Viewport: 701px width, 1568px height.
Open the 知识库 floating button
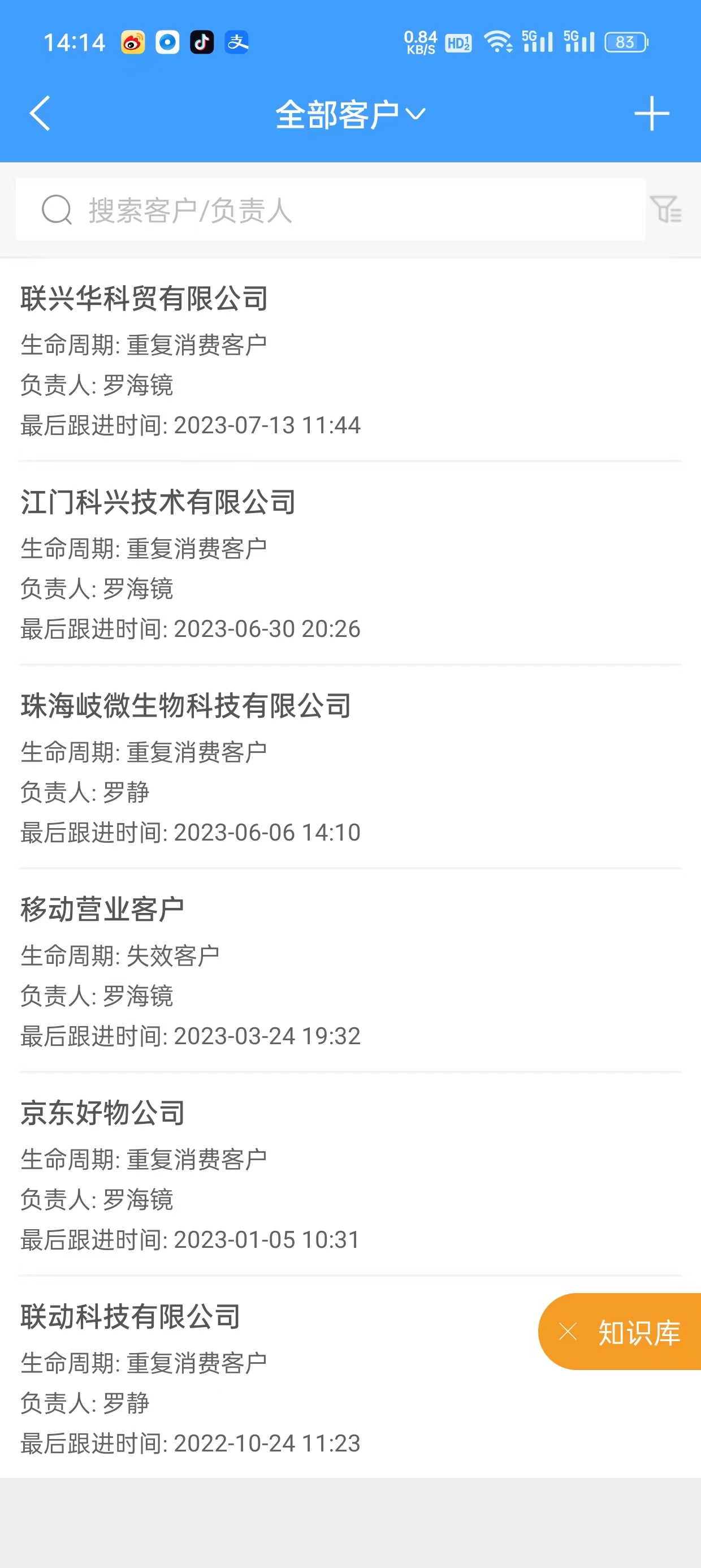point(639,1333)
